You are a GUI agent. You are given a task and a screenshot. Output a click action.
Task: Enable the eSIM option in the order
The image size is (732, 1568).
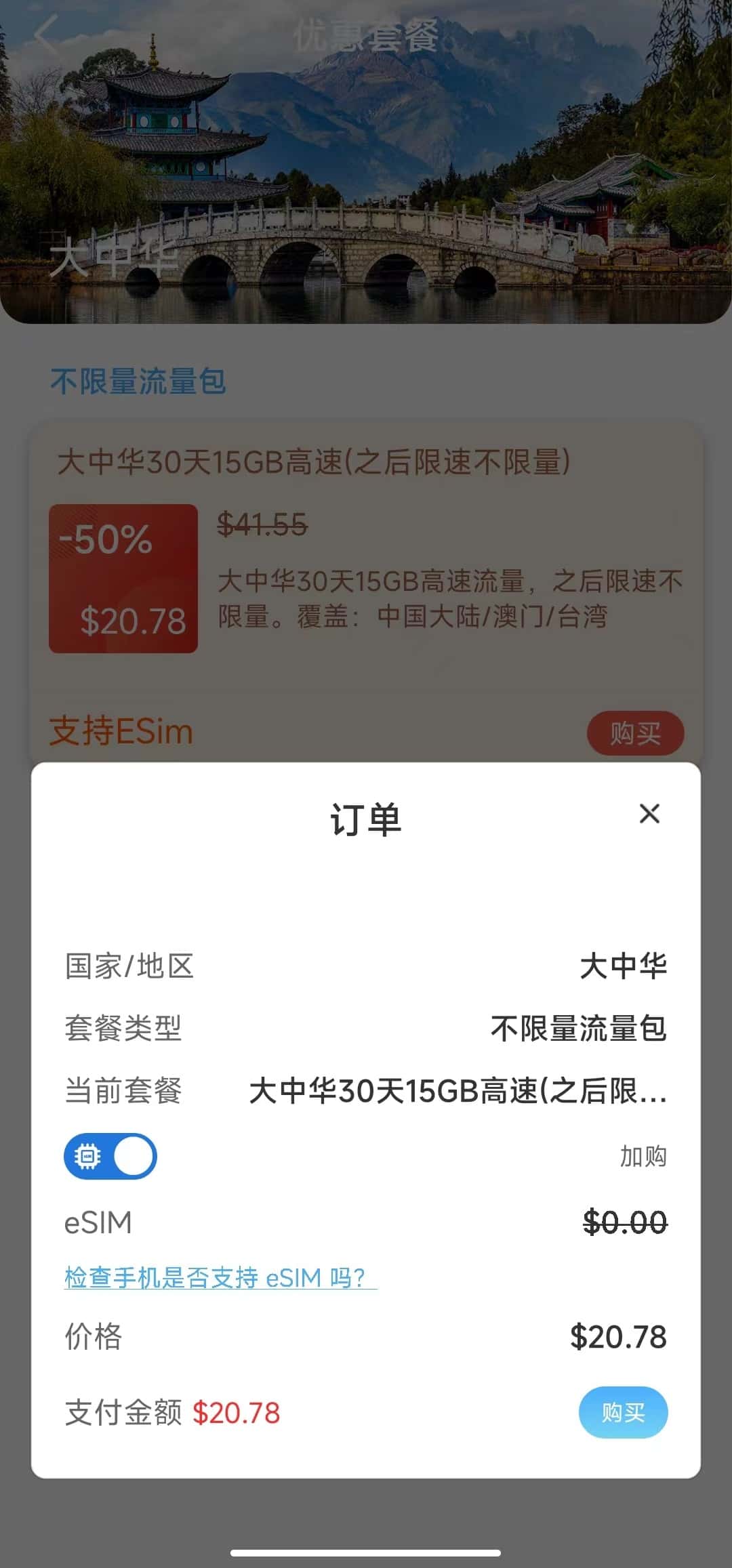[110, 1157]
